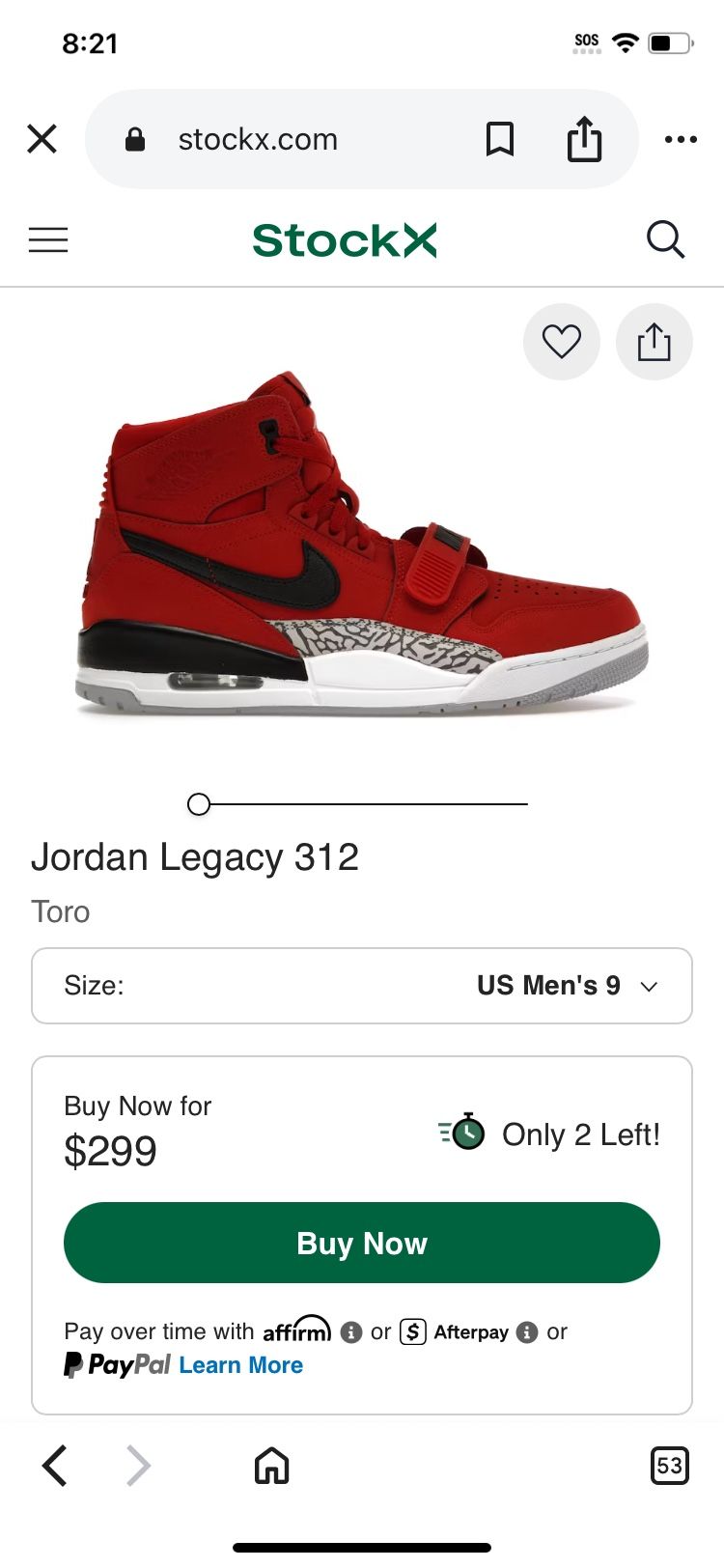The height and width of the screenshot is (1568, 724).
Task: Bookmark this page in the browser
Action: click(x=499, y=140)
